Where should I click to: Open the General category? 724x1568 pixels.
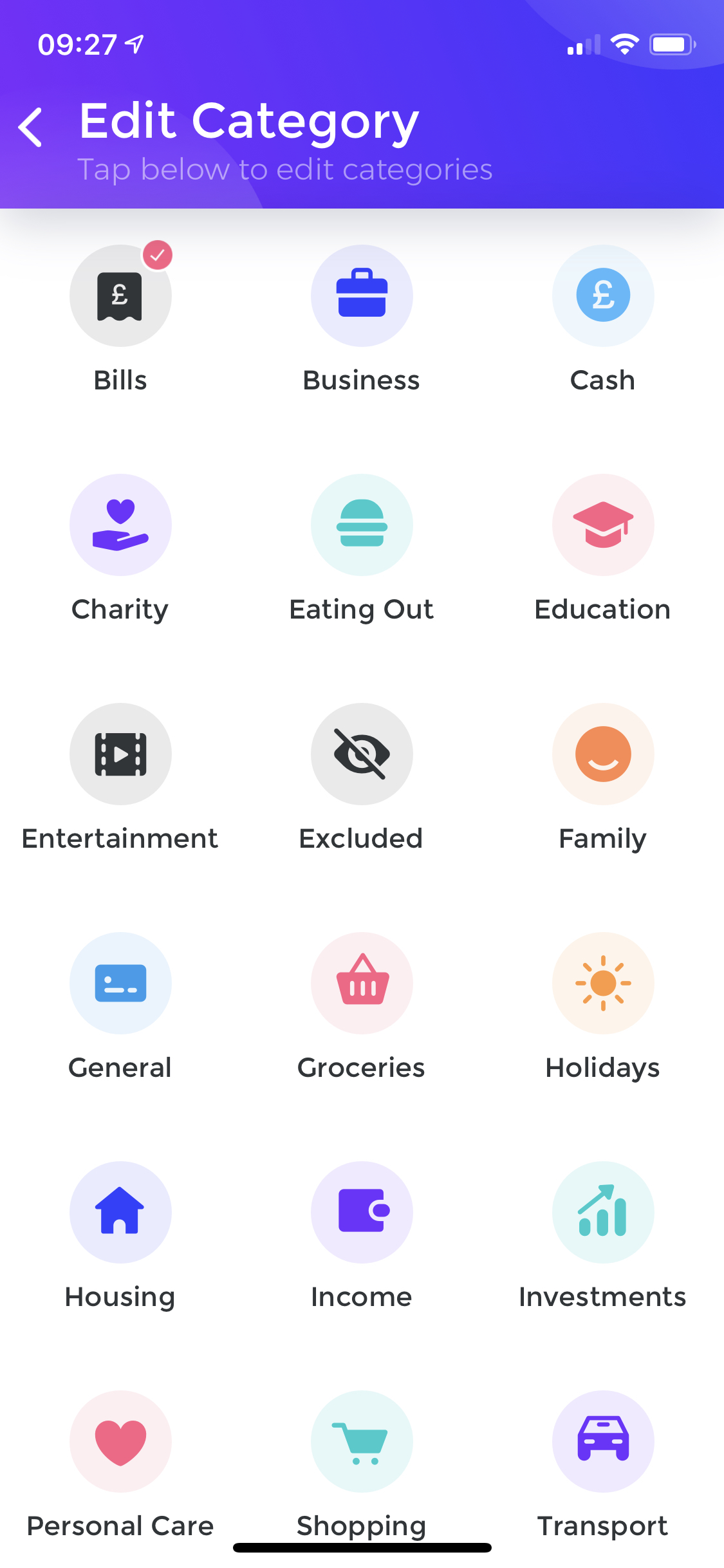[120, 983]
